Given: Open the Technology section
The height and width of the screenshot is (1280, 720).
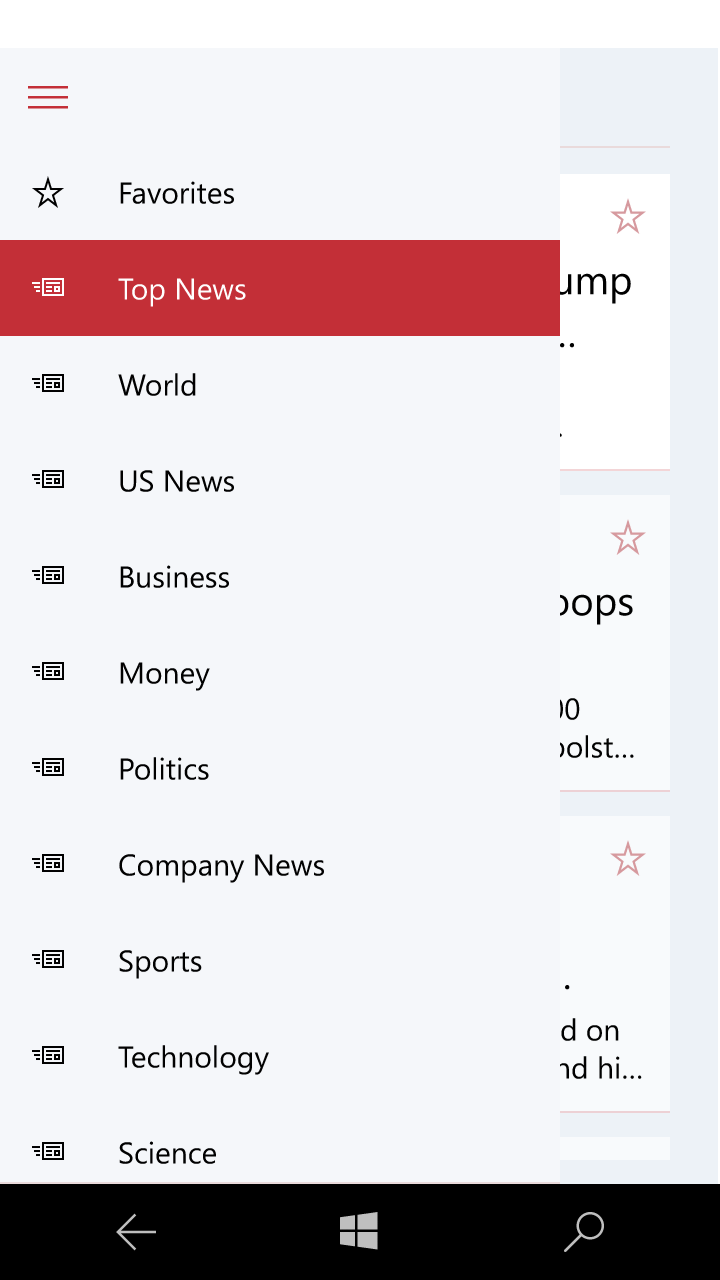Looking at the screenshot, I should point(280,1057).
